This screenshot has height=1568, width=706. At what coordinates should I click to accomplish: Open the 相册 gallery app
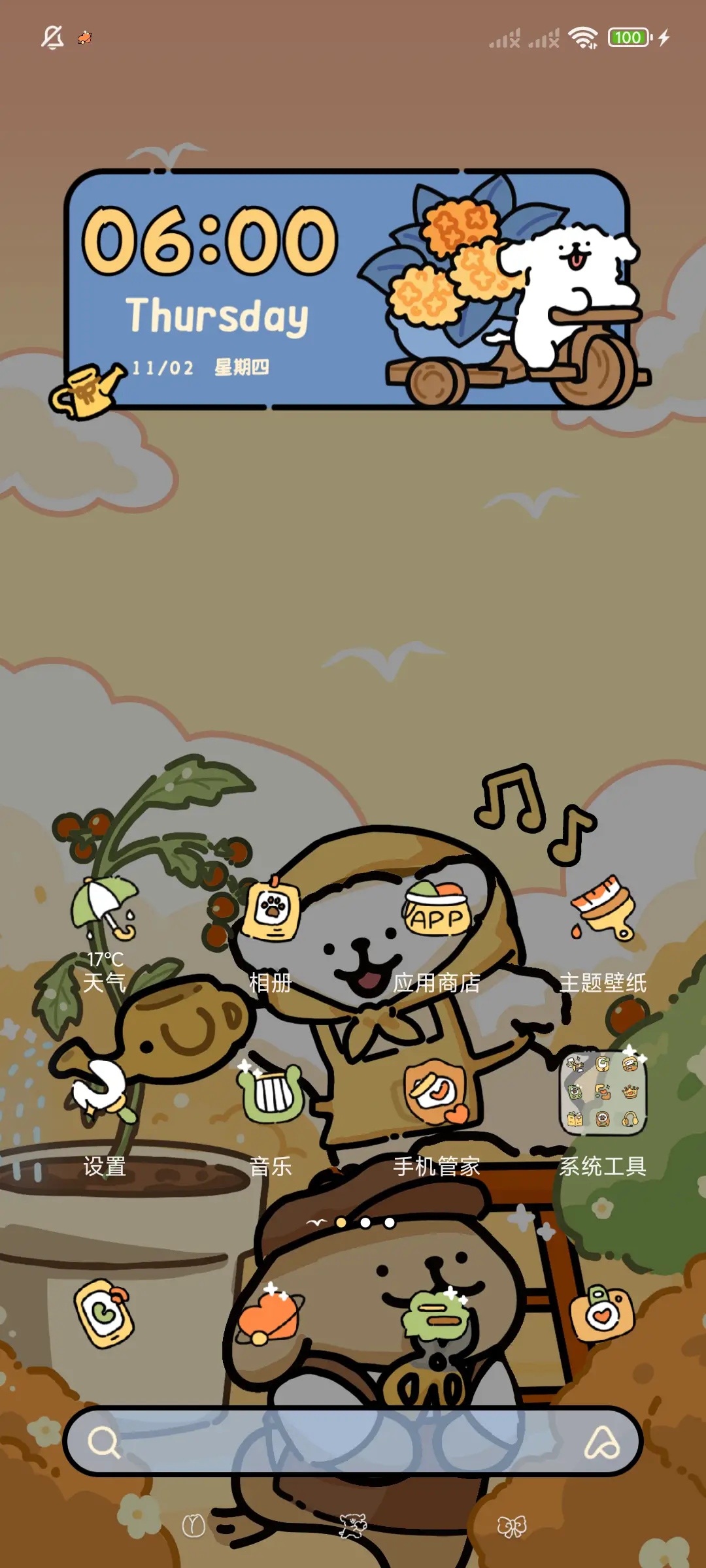coord(271,911)
